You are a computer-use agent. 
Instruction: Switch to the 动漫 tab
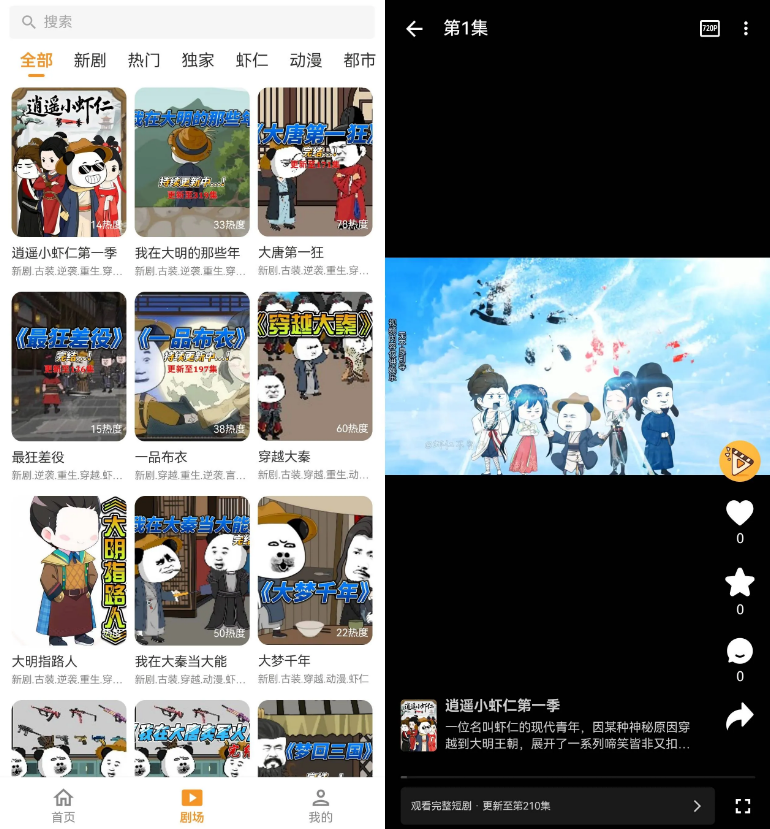pos(306,60)
